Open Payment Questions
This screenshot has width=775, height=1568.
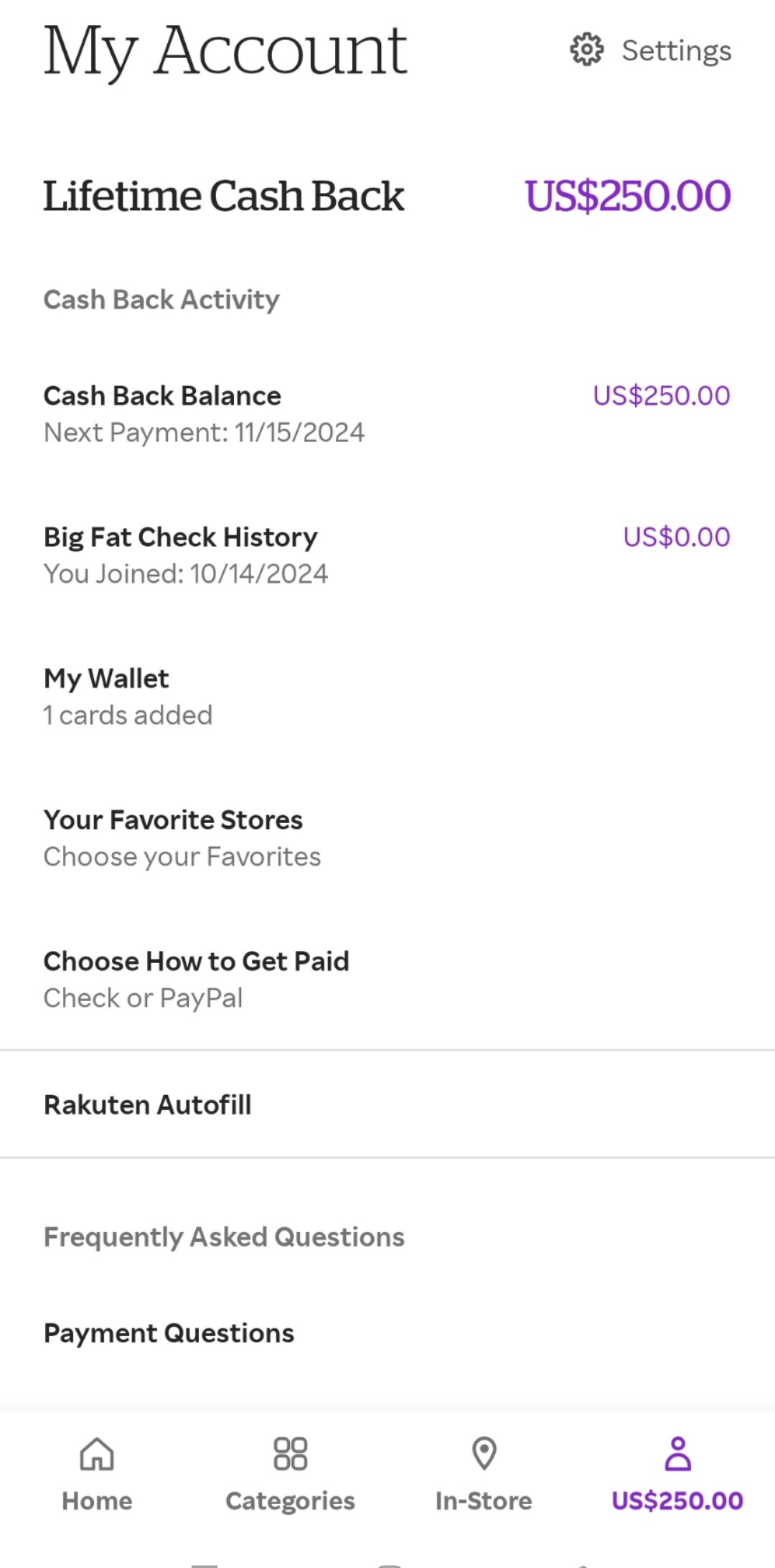(386, 1333)
